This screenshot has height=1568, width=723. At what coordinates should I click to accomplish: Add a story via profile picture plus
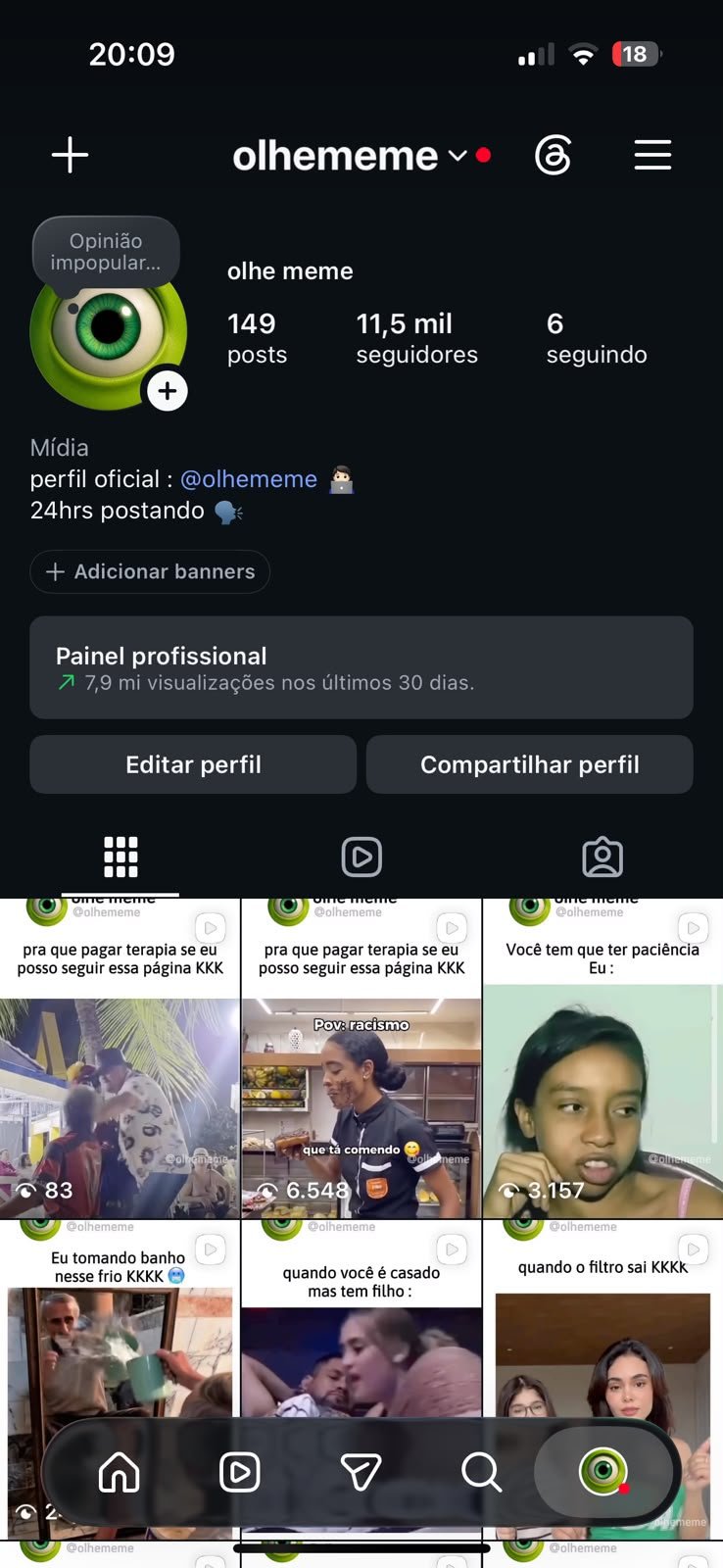168,391
